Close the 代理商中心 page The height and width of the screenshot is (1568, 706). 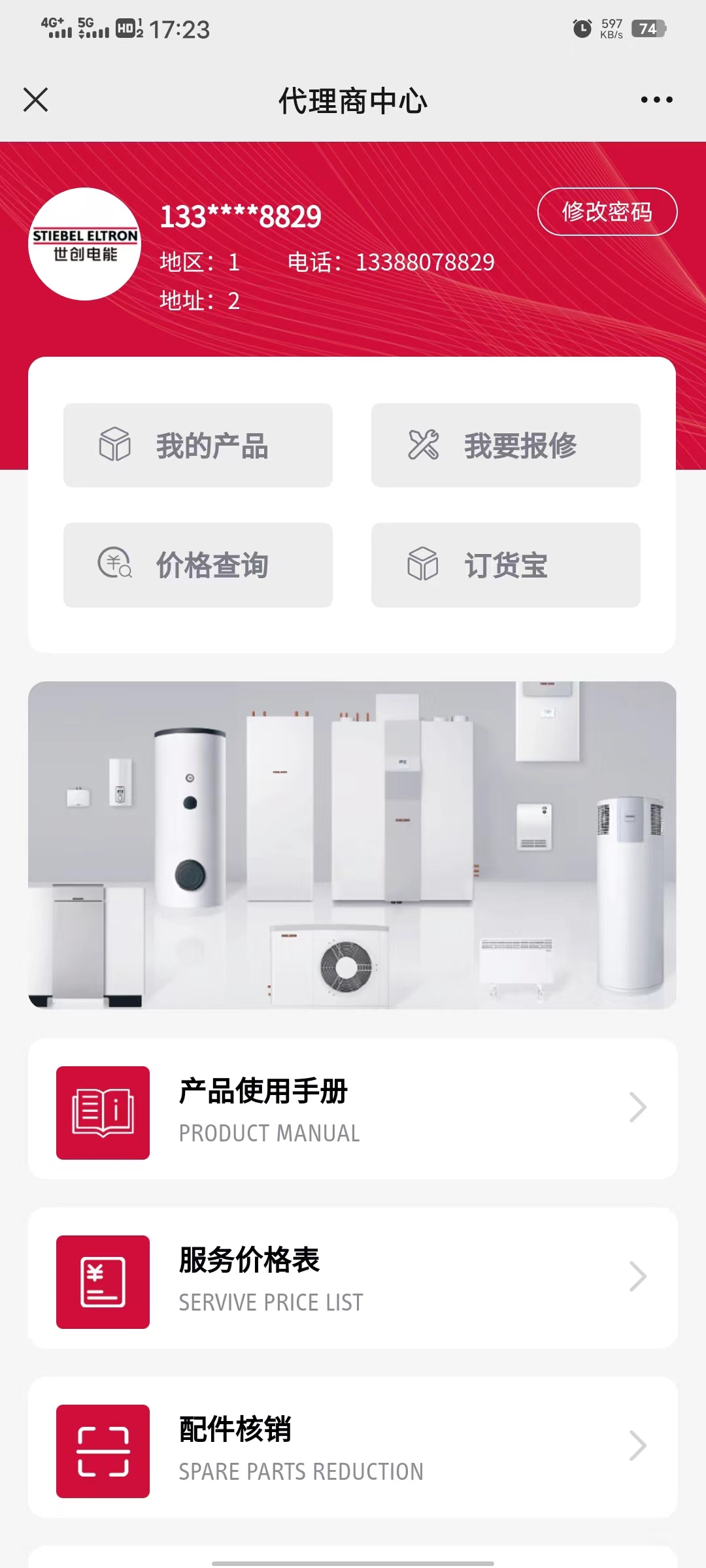point(35,100)
